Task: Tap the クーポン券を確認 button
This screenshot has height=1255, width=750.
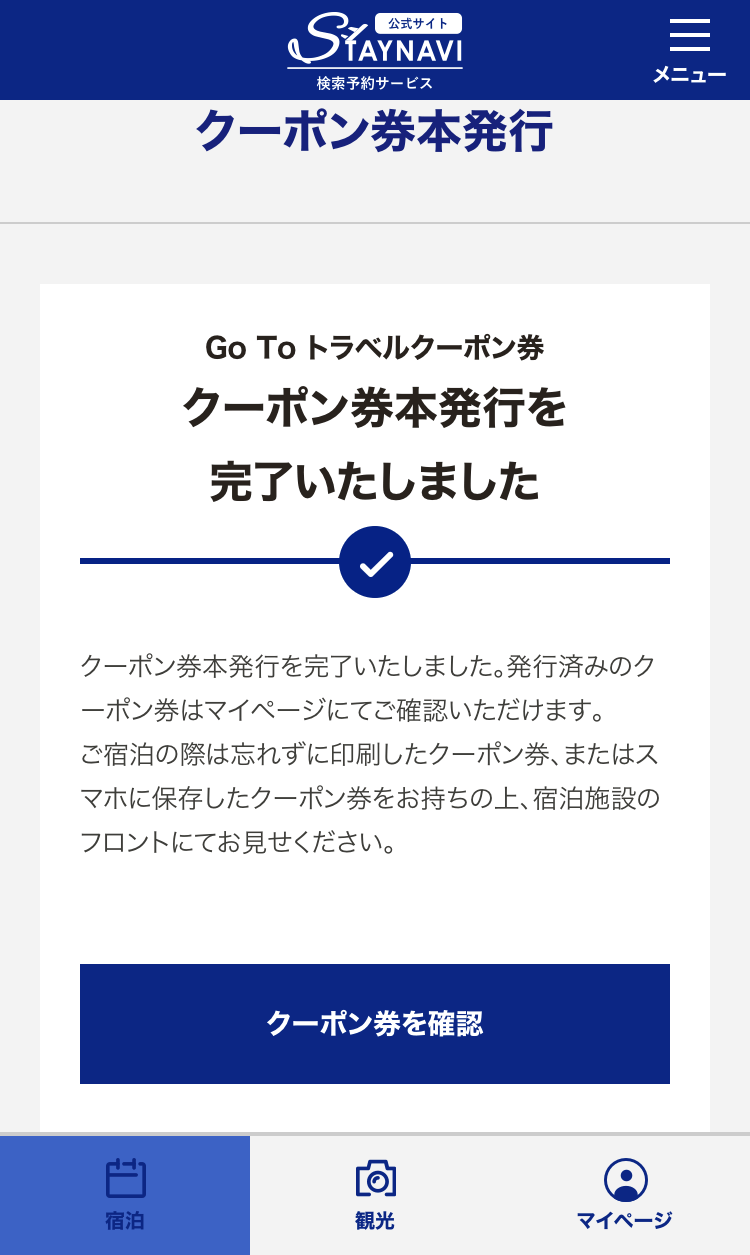Action: [x=375, y=1023]
